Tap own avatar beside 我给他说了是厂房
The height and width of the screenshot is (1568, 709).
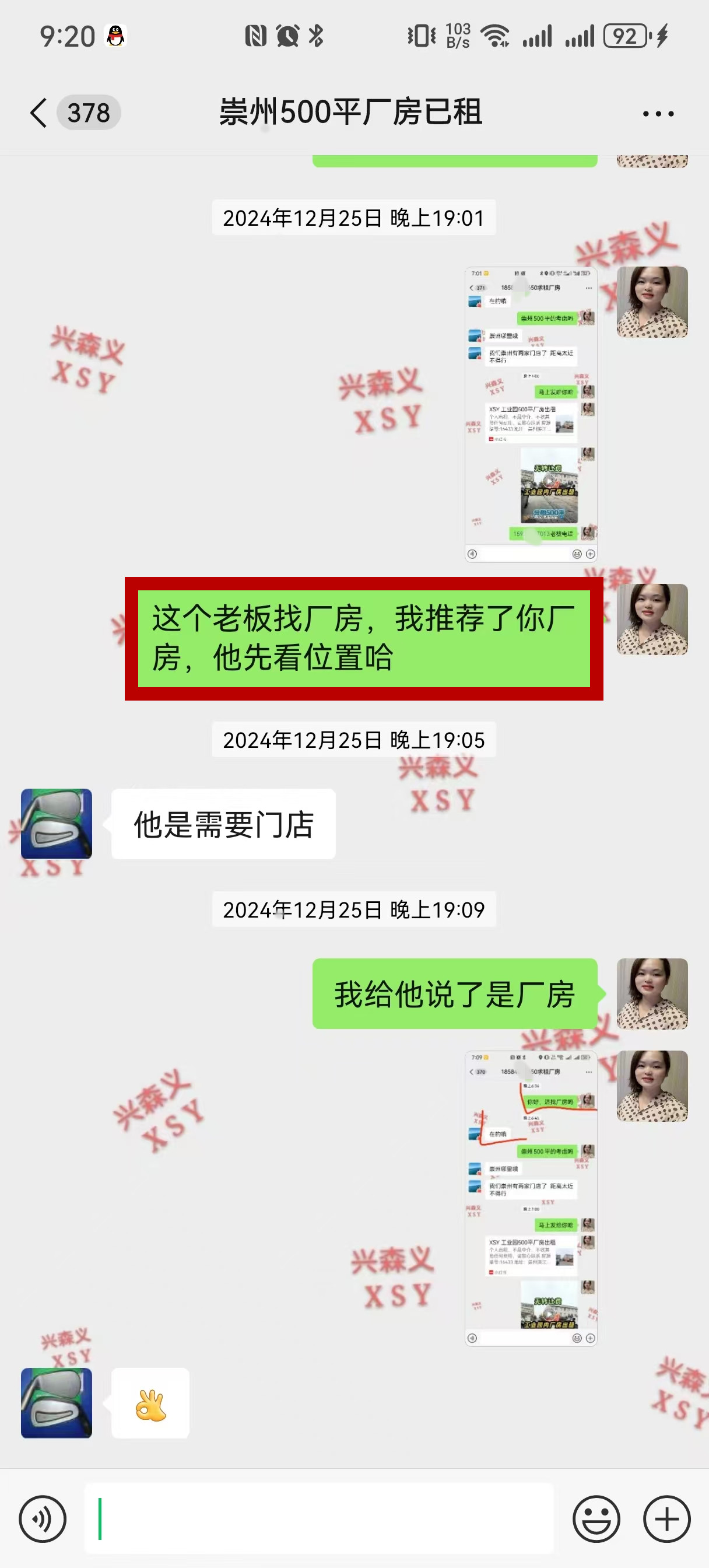[x=652, y=993]
